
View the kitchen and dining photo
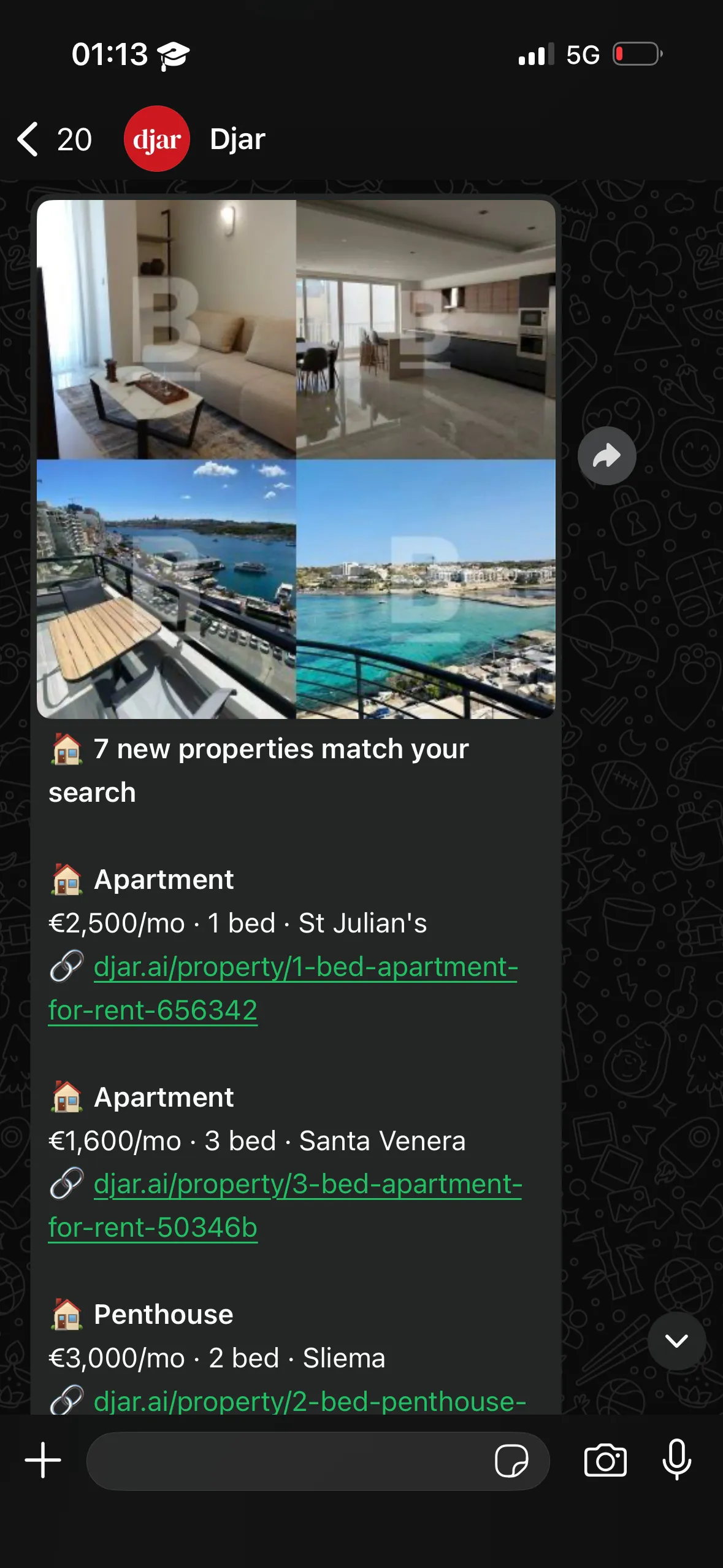(x=426, y=329)
